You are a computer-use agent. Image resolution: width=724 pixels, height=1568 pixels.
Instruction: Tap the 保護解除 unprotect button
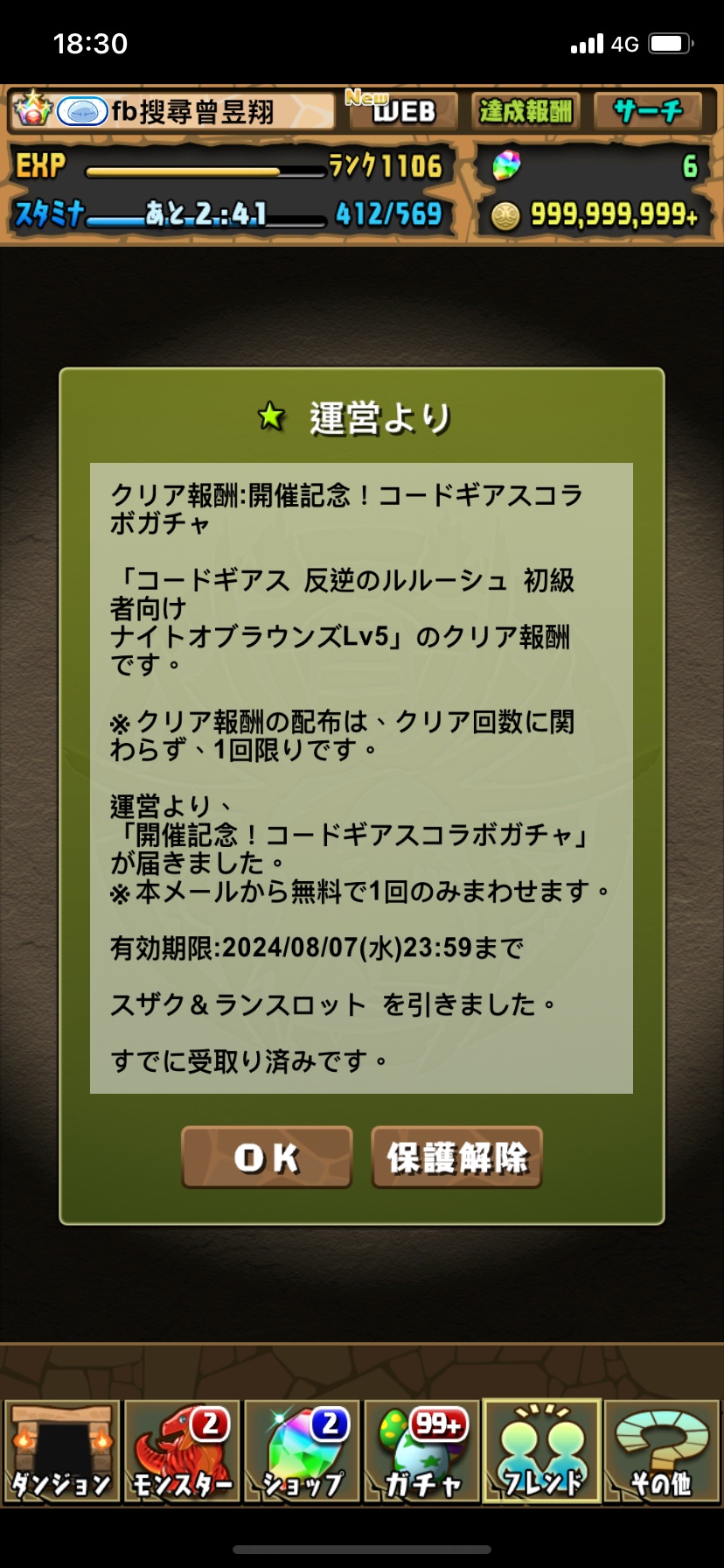tap(456, 1157)
